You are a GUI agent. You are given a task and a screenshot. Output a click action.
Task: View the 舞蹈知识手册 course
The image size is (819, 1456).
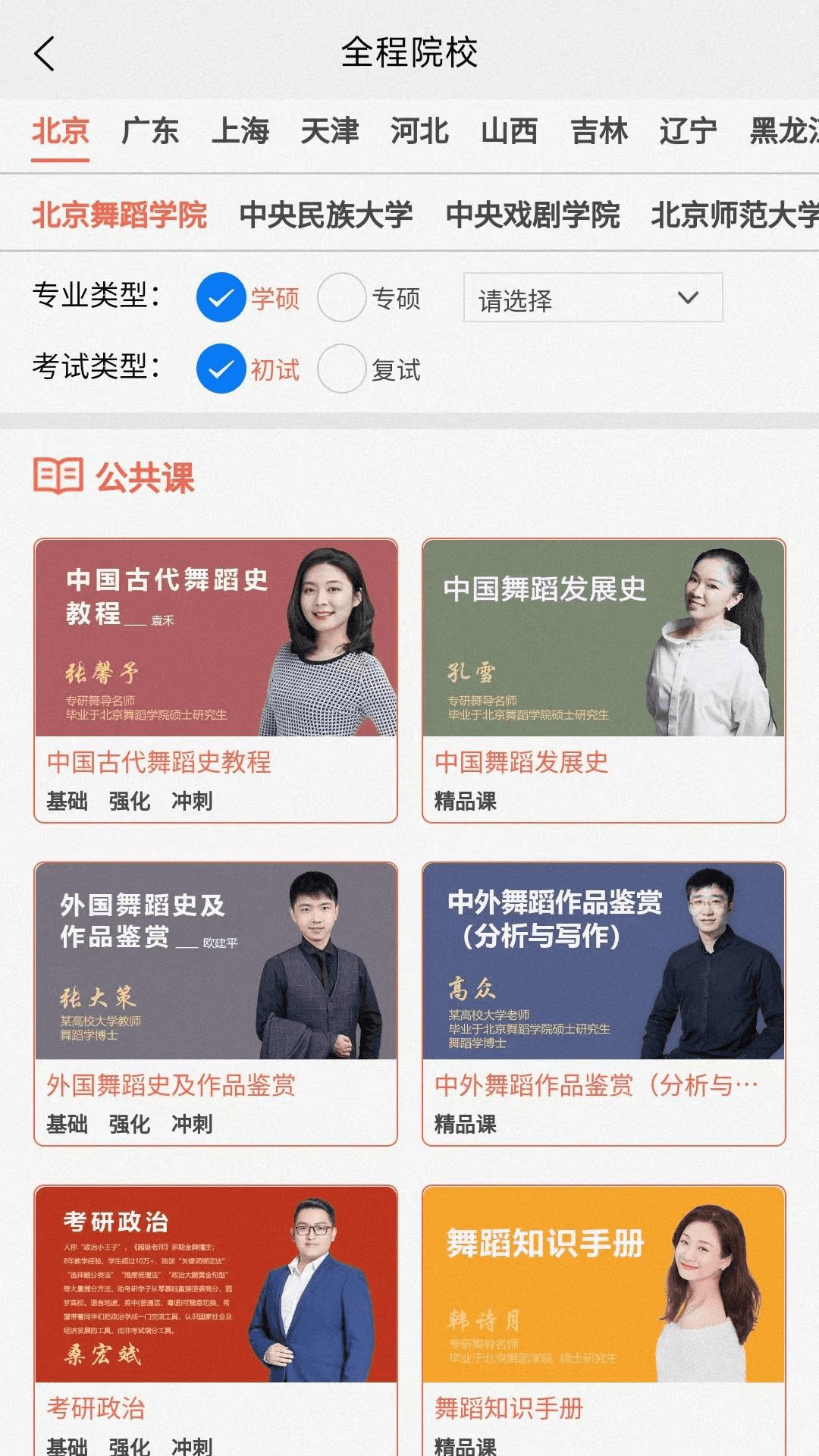coord(604,1319)
